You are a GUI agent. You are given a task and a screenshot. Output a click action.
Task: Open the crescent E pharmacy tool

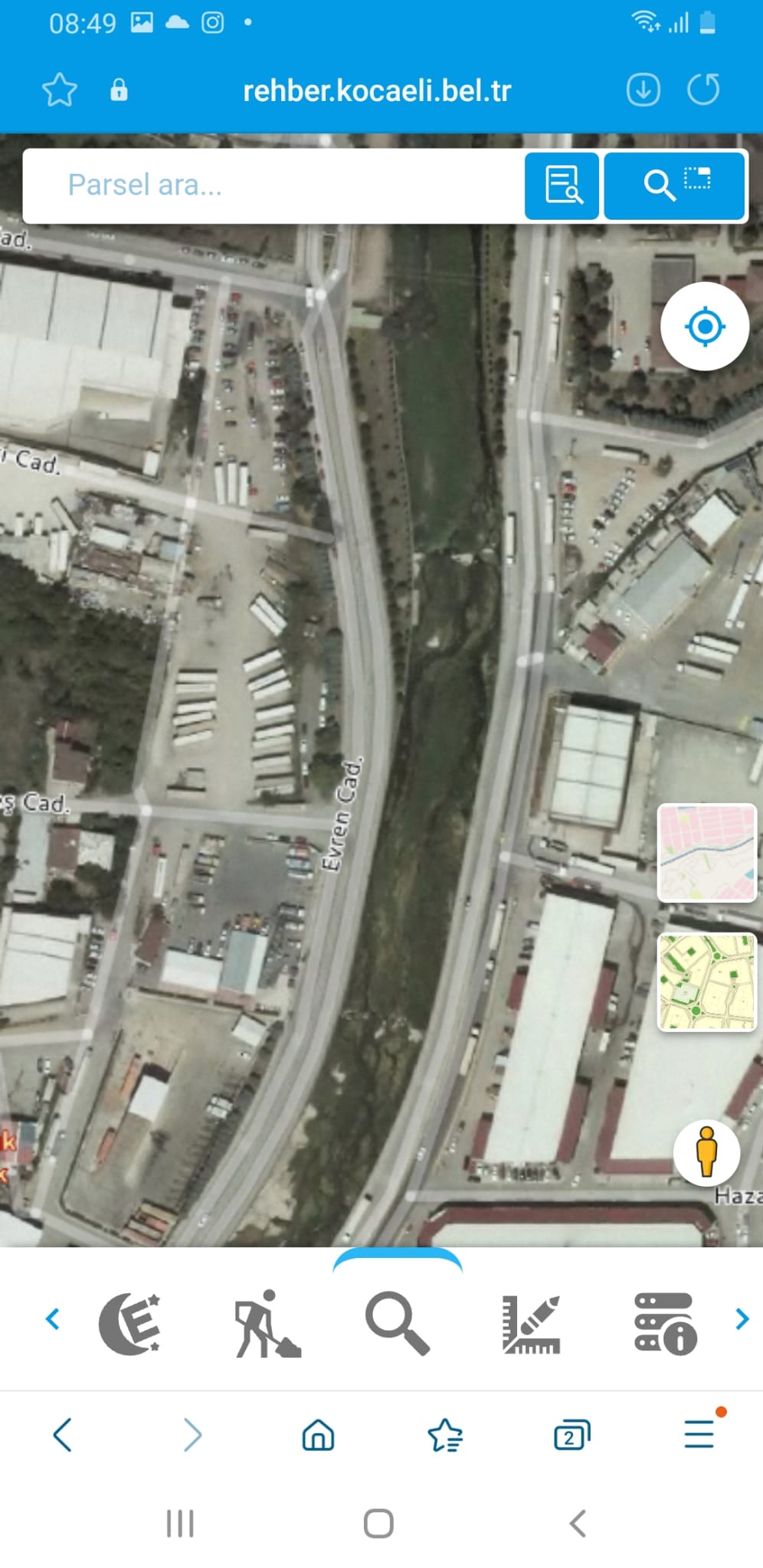pyautogui.click(x=130, y=1323)
